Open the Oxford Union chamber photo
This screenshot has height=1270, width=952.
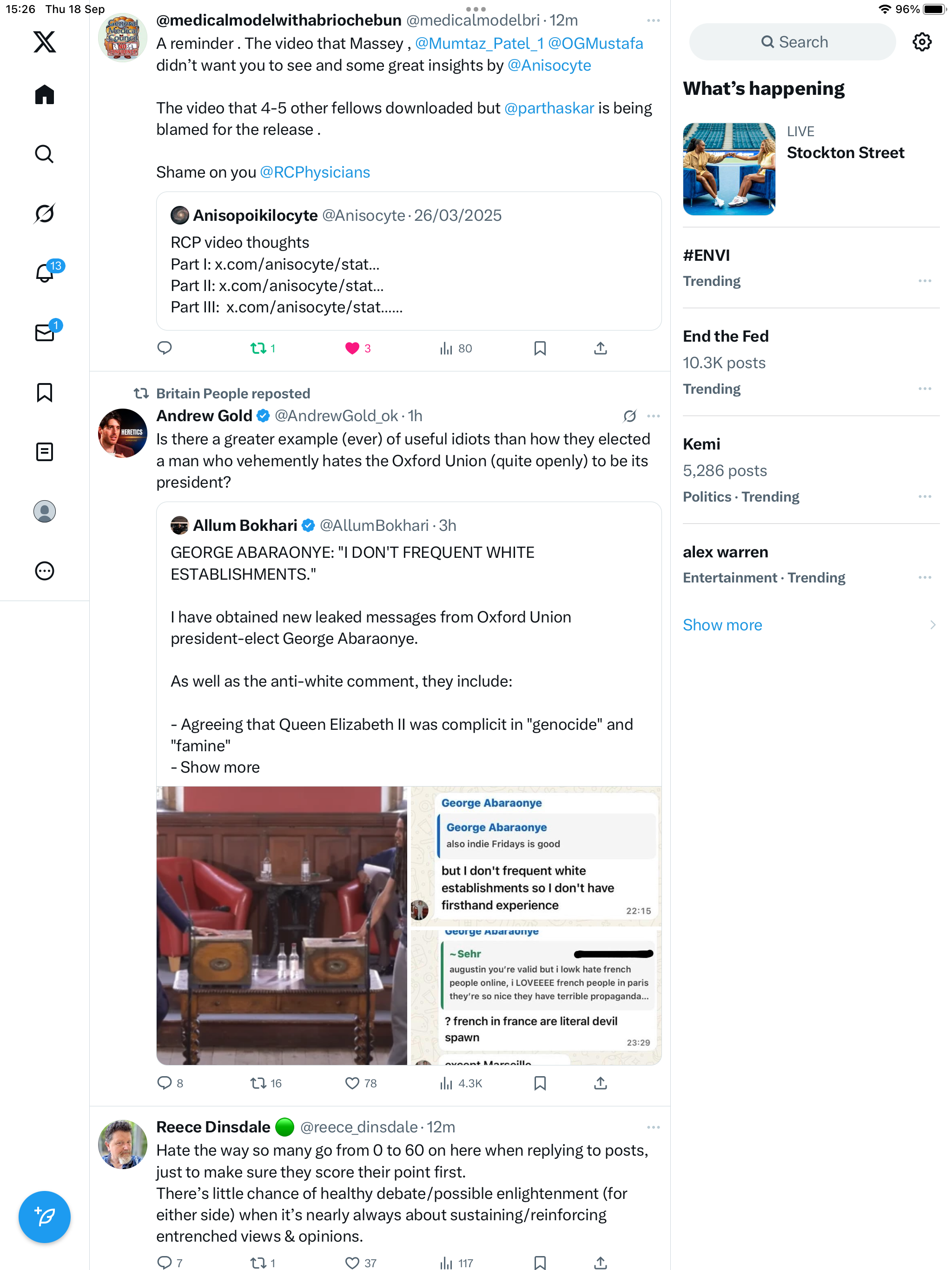(281, 926)
